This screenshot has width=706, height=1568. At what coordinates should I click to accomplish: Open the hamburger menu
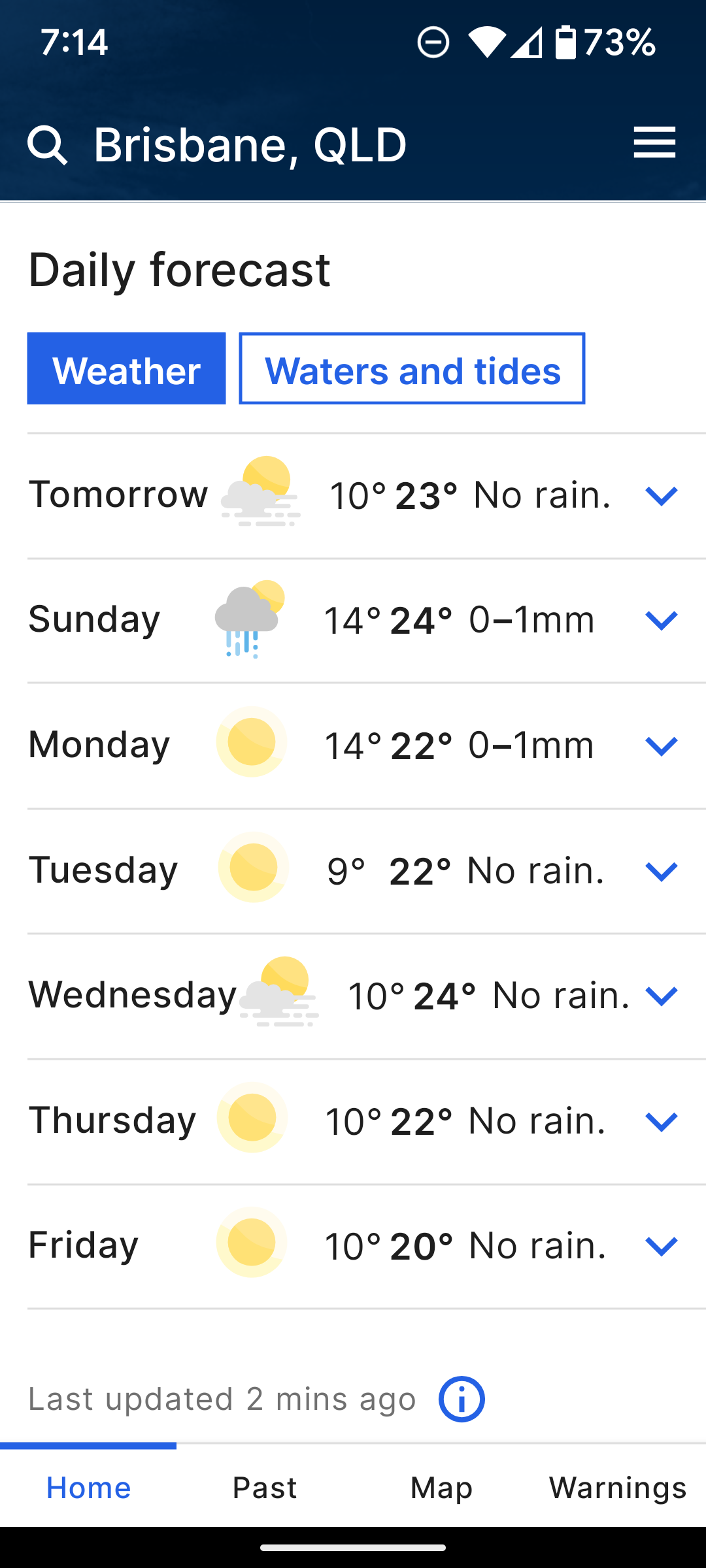654,142
